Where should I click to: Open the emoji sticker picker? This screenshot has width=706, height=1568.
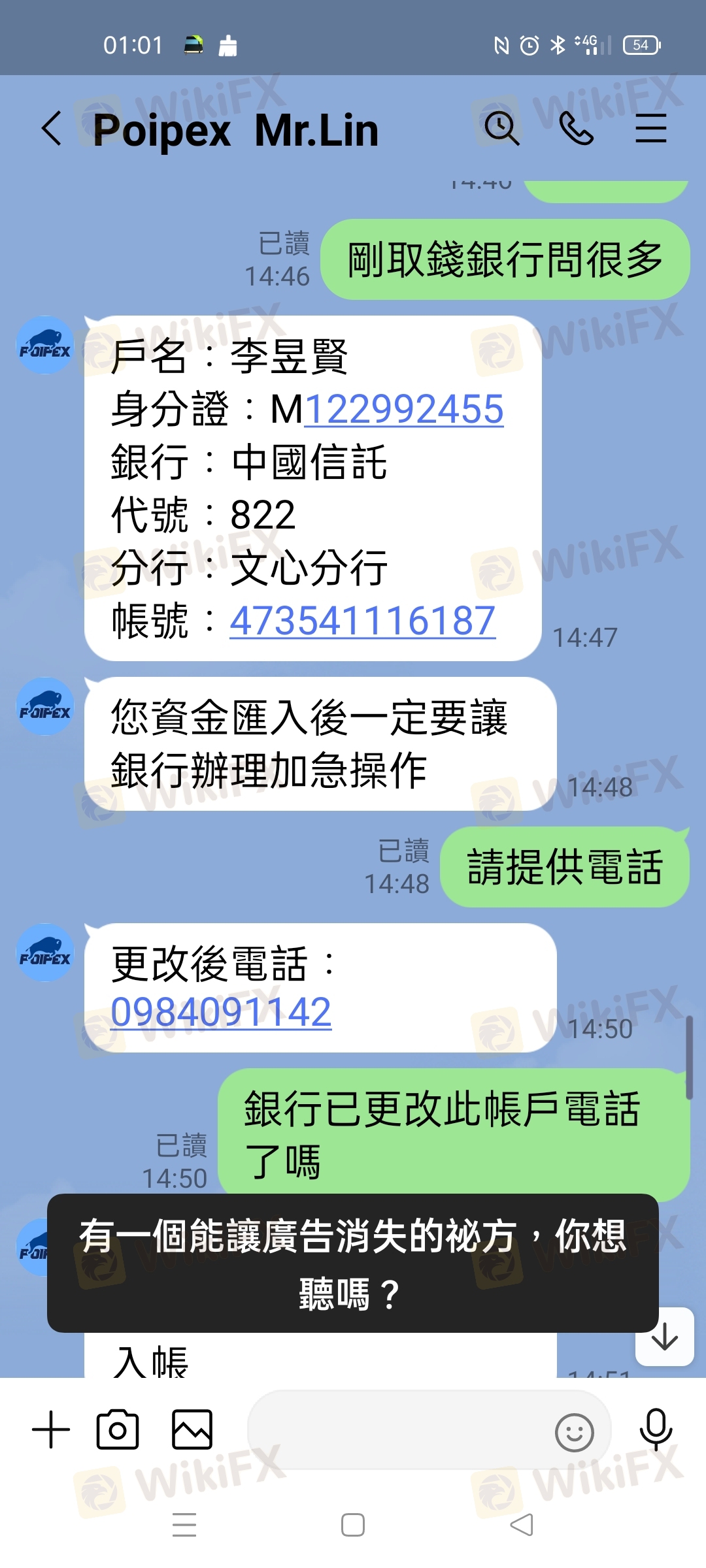(x=575, y=1433)
